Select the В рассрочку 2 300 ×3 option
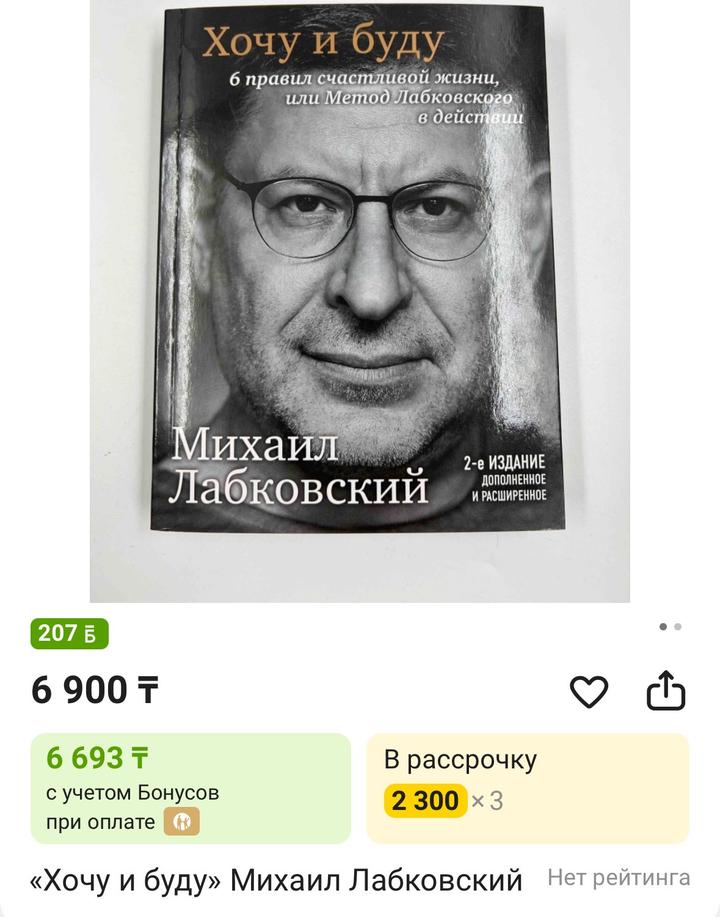The image size is (720, 917). 527,788
